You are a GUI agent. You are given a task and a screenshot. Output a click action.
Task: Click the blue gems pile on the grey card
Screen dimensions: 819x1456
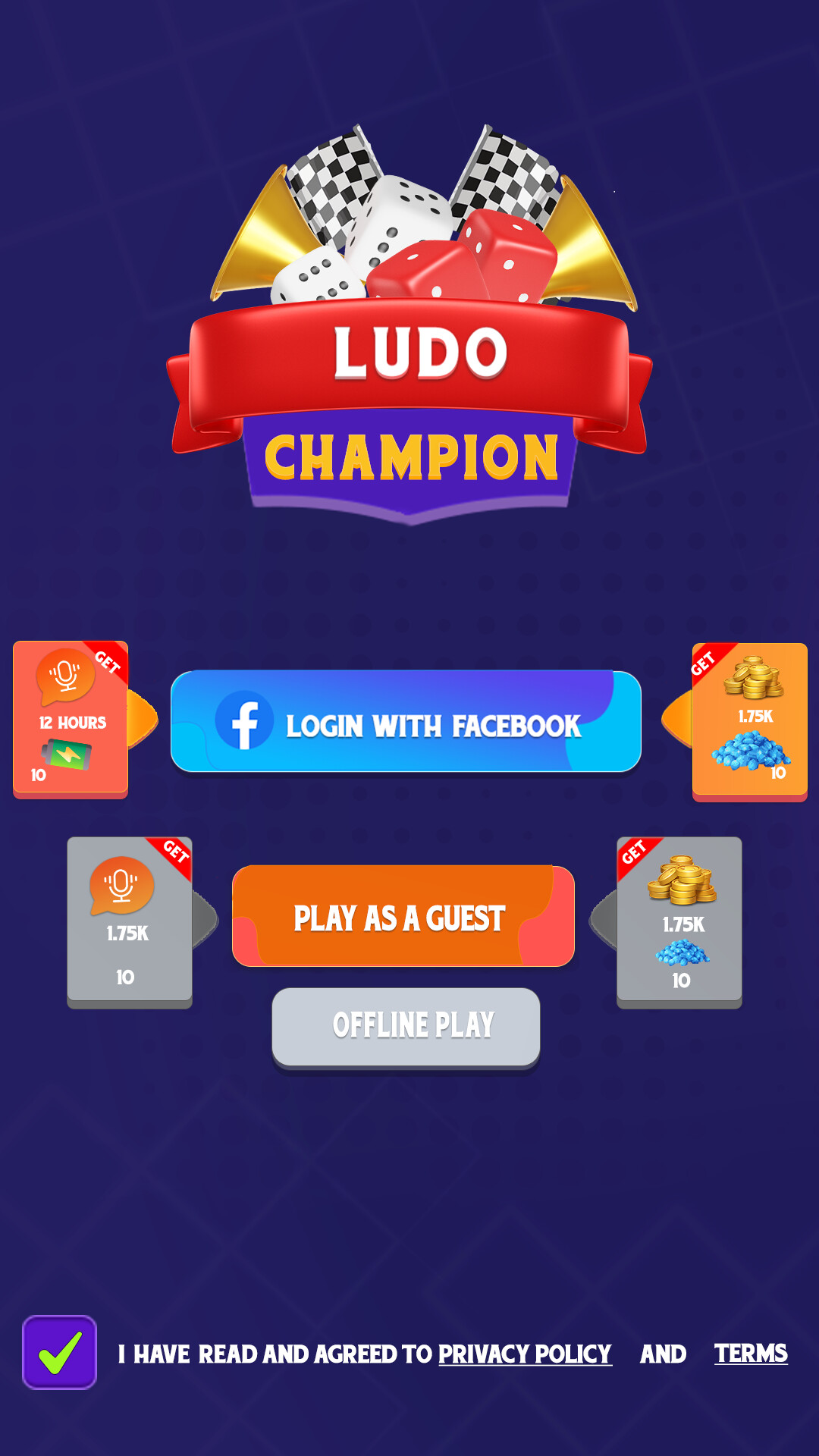click(x=681, y=954)
